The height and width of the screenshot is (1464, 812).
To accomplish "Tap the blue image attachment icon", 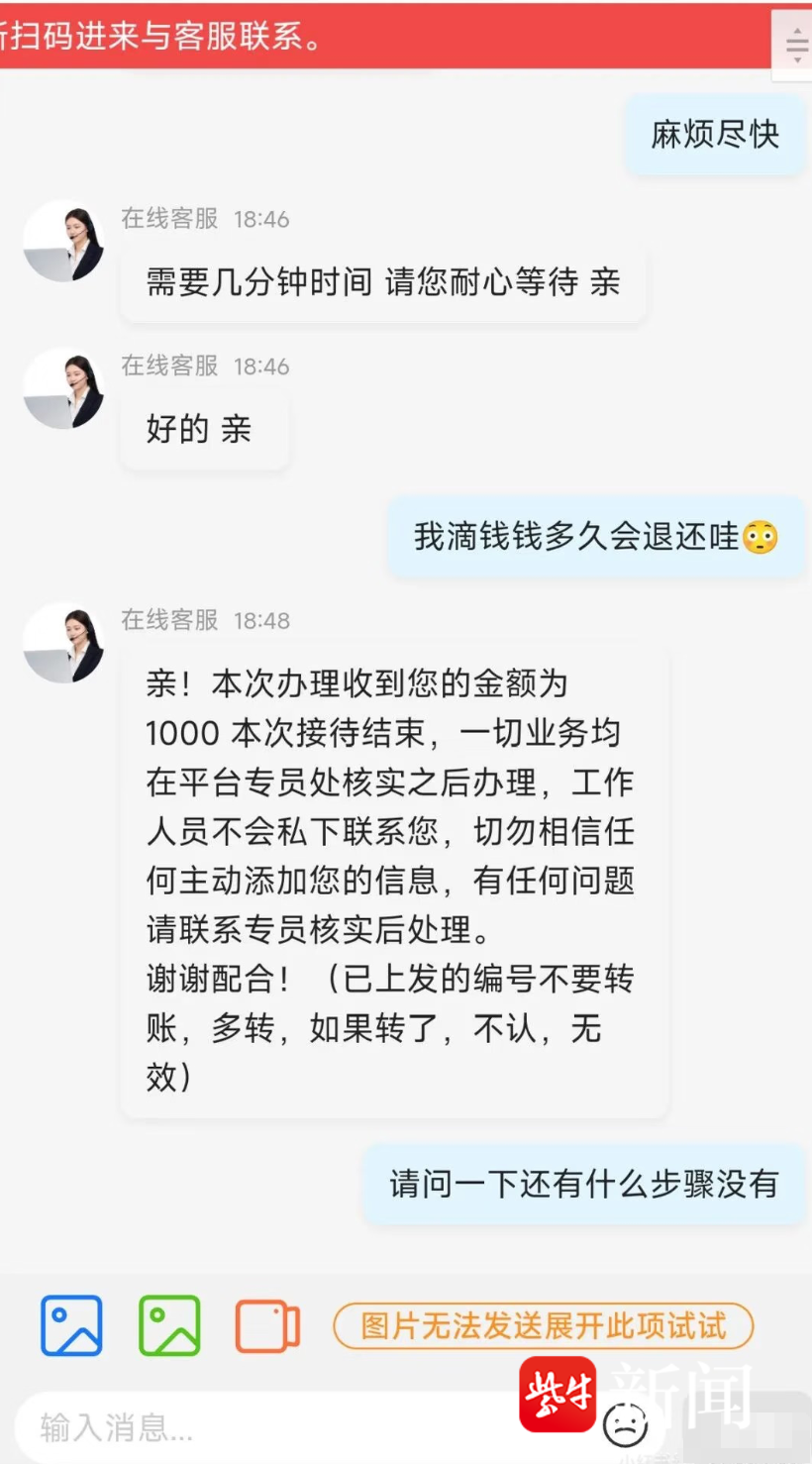I will (x=71, y=1325).
